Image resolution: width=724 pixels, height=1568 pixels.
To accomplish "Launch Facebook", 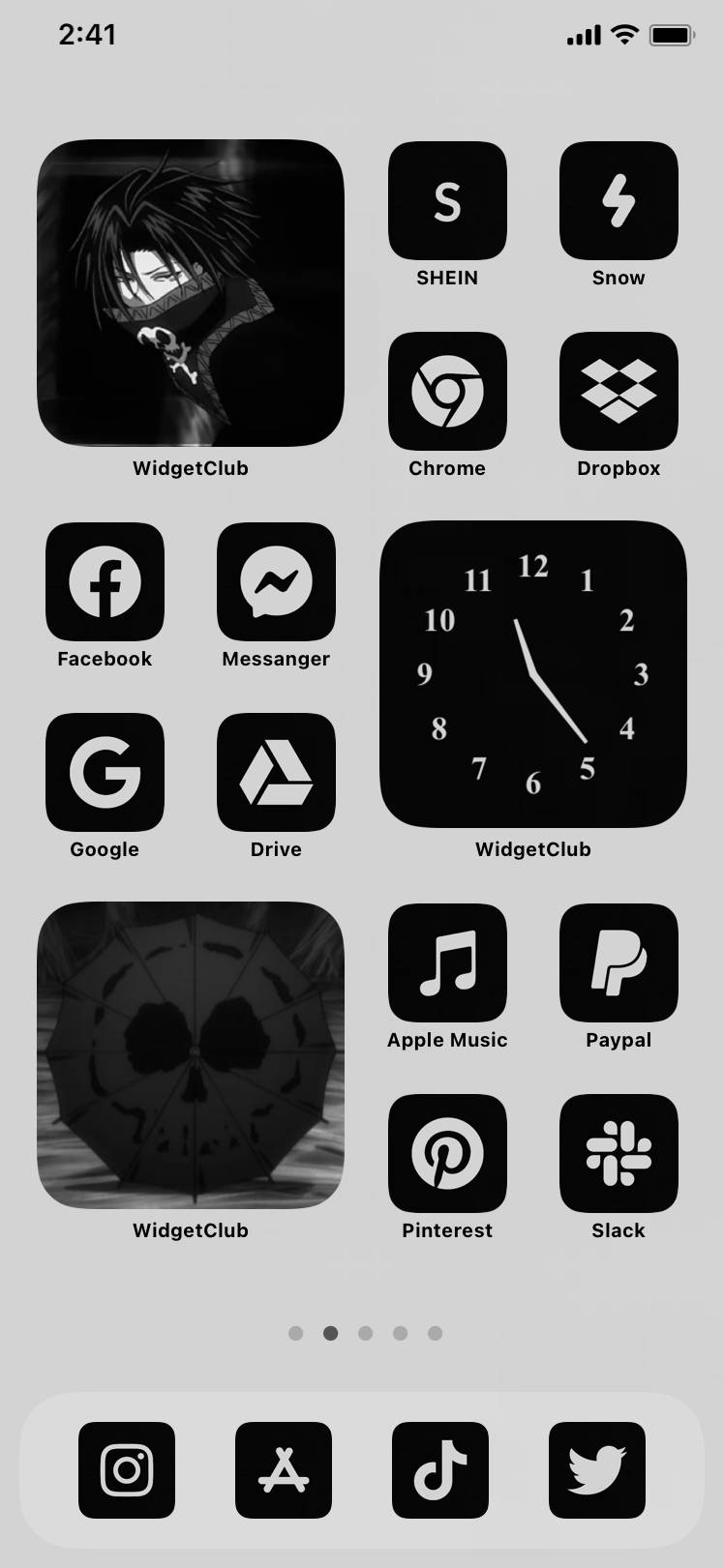I will pos(105,582).
